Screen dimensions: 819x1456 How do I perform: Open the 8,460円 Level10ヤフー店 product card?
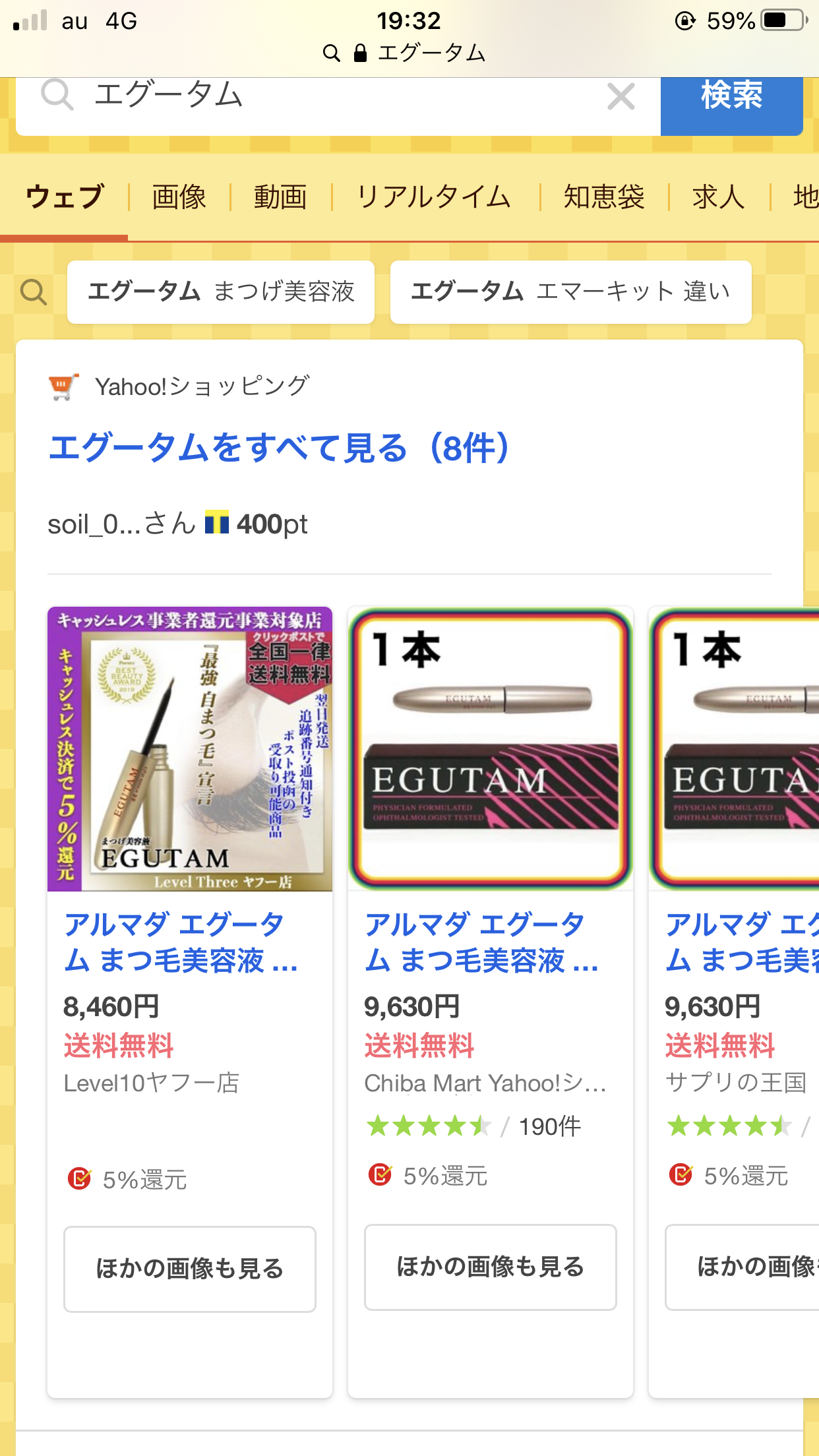[189, 748]
